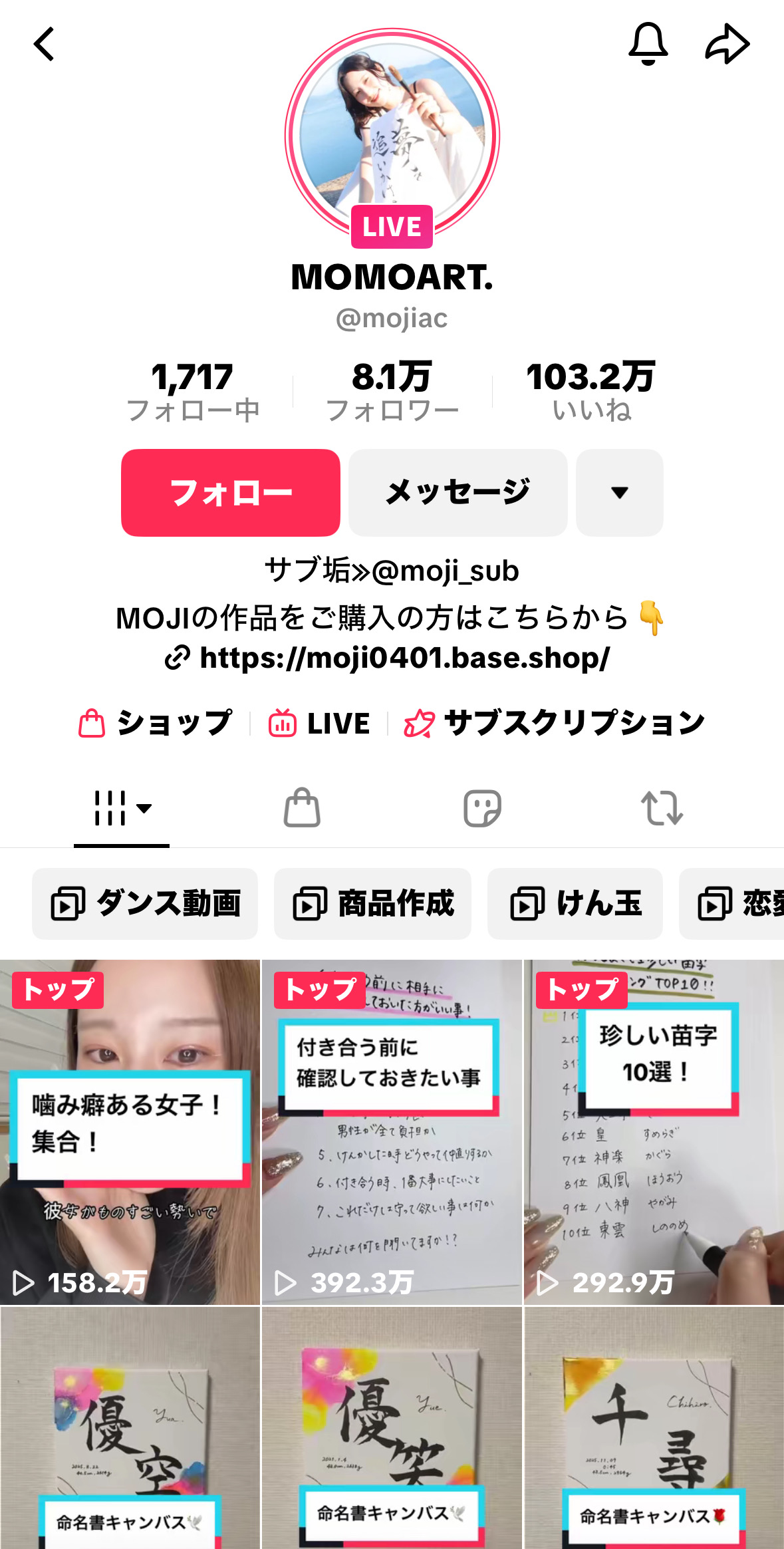Expand the dropdown arrow beside メッセージ
The image size is (784, 1549).
619,493
